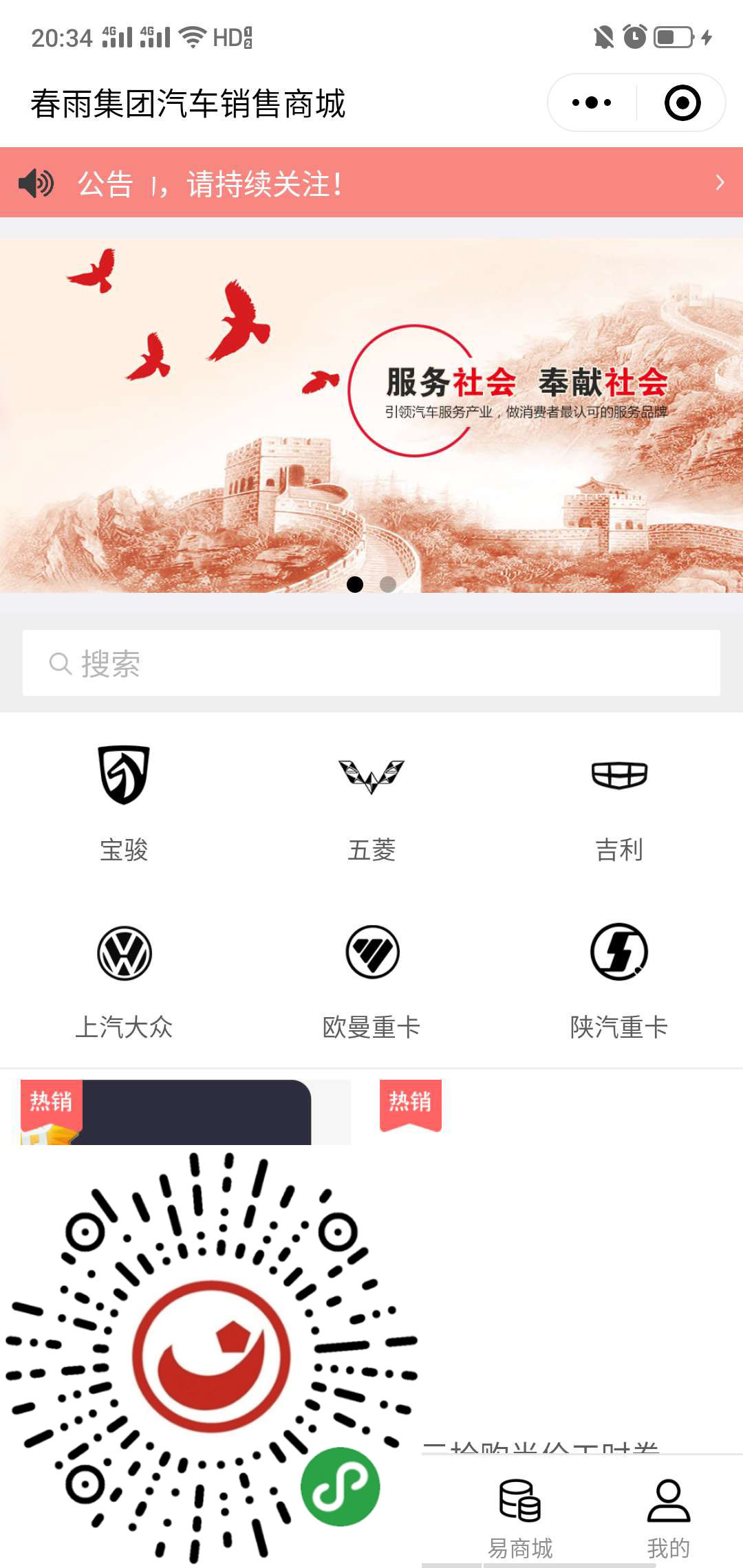The image size is (743, 1568).
Task: Open the 欧曼重卡 category
Action: [371, 978]
